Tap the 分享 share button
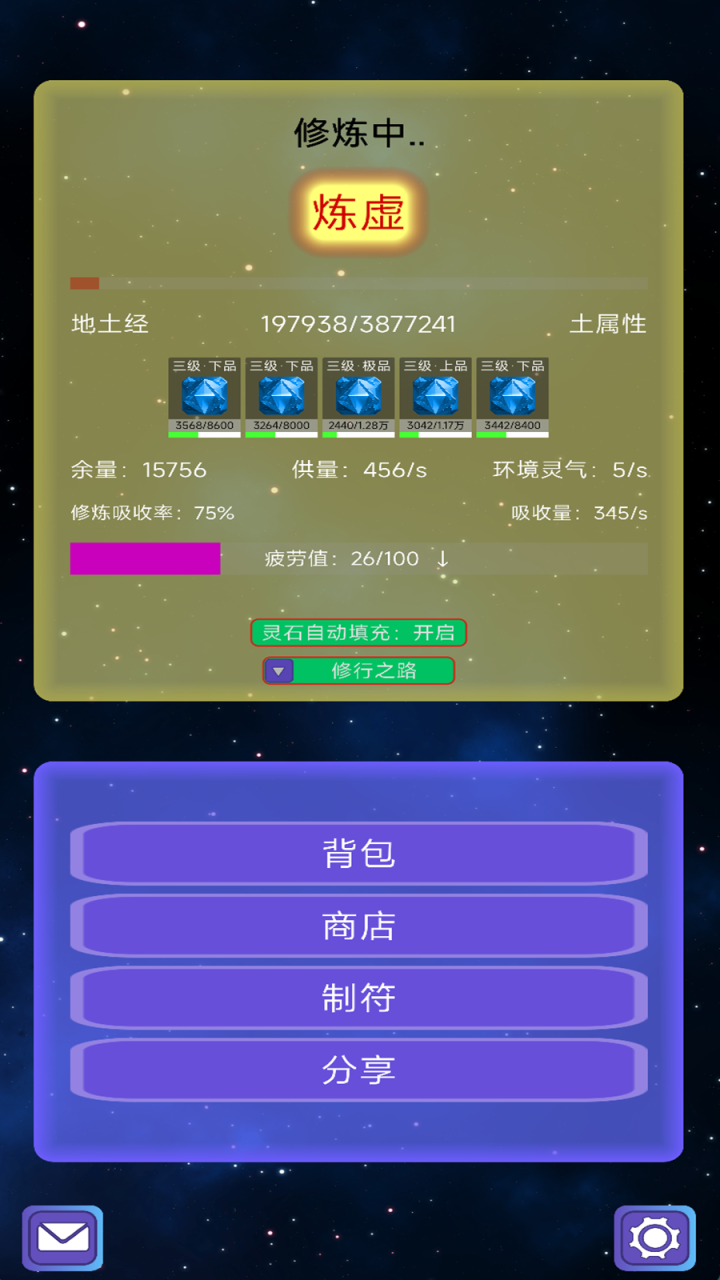The width and height of the screenshot is (720, 1280). [359, 1070]
